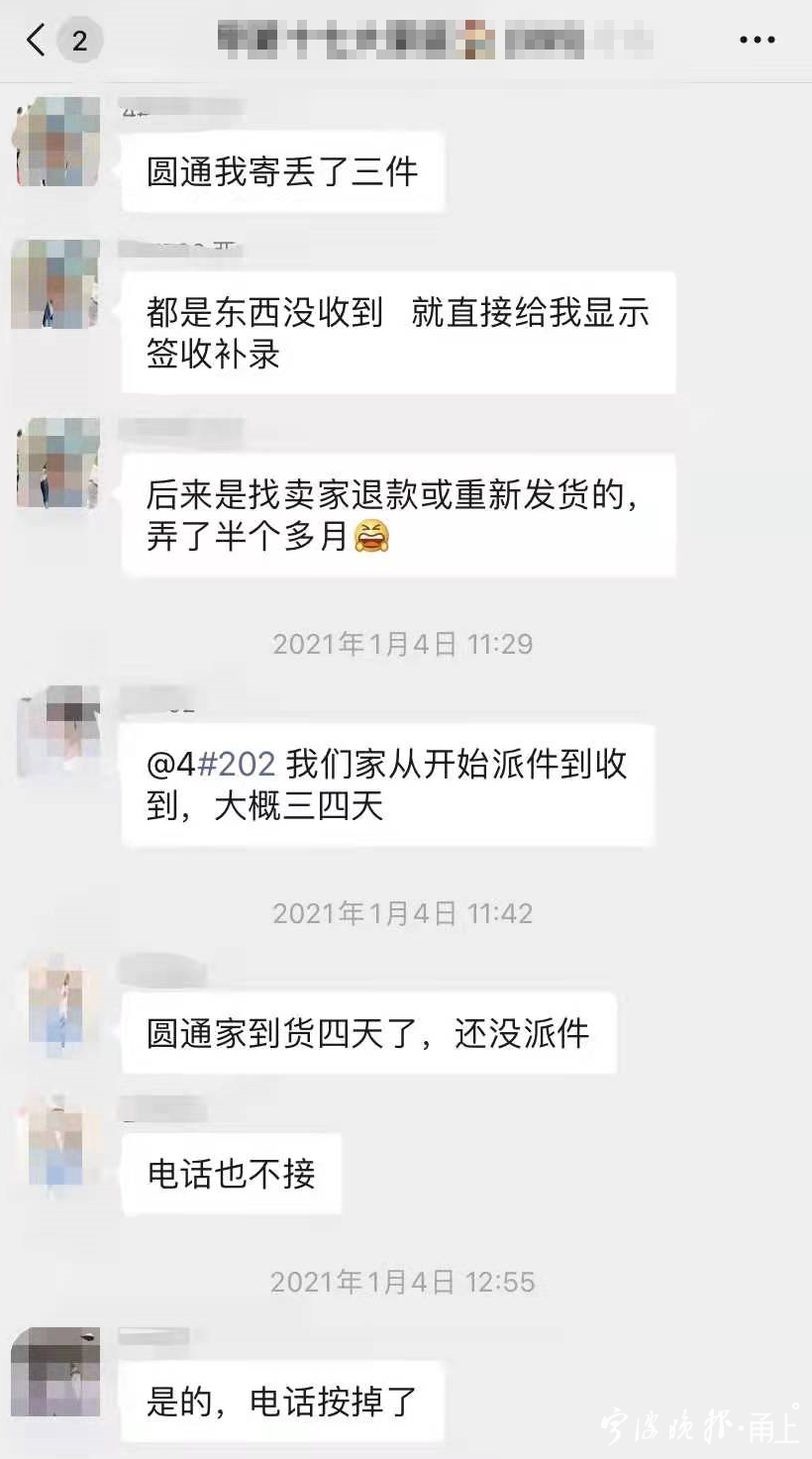View sender profile of '后来是找卖家退款' message
Viewport: 812px width, 1459px height.
coord(57,463)
